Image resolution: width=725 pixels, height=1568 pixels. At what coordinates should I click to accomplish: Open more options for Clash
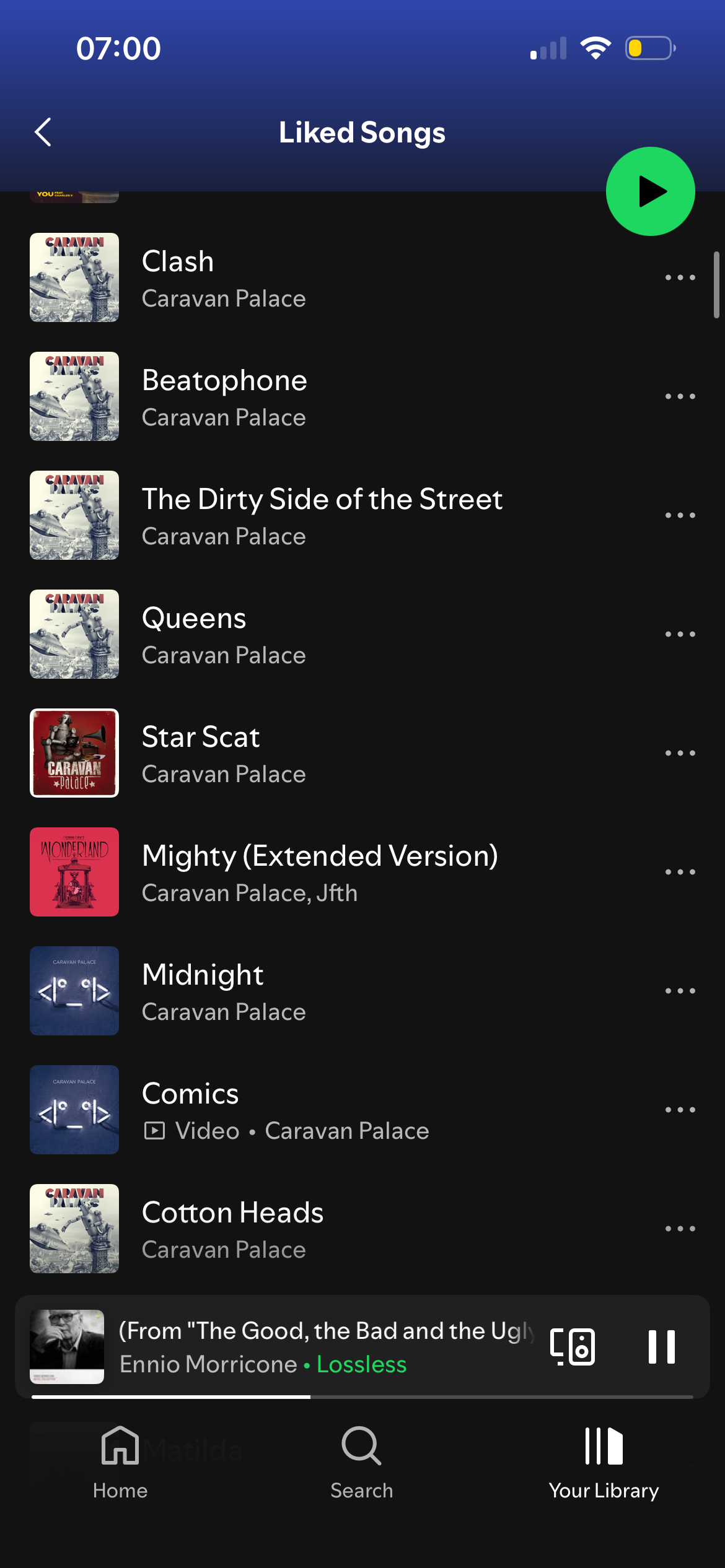click(x=680, y=277)
